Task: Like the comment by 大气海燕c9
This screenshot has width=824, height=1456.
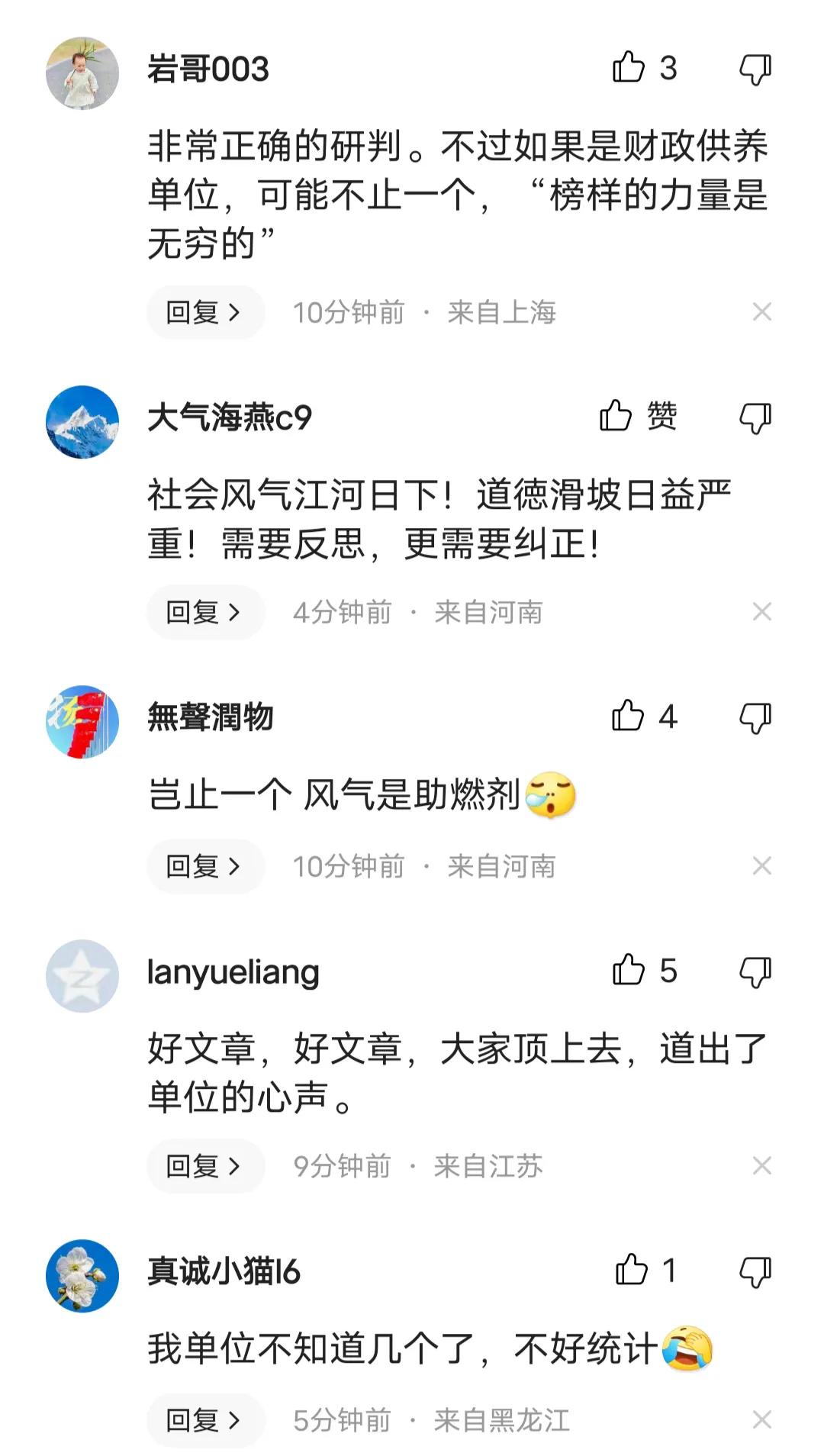Action: pyautogui.click(x=616, y=417)
